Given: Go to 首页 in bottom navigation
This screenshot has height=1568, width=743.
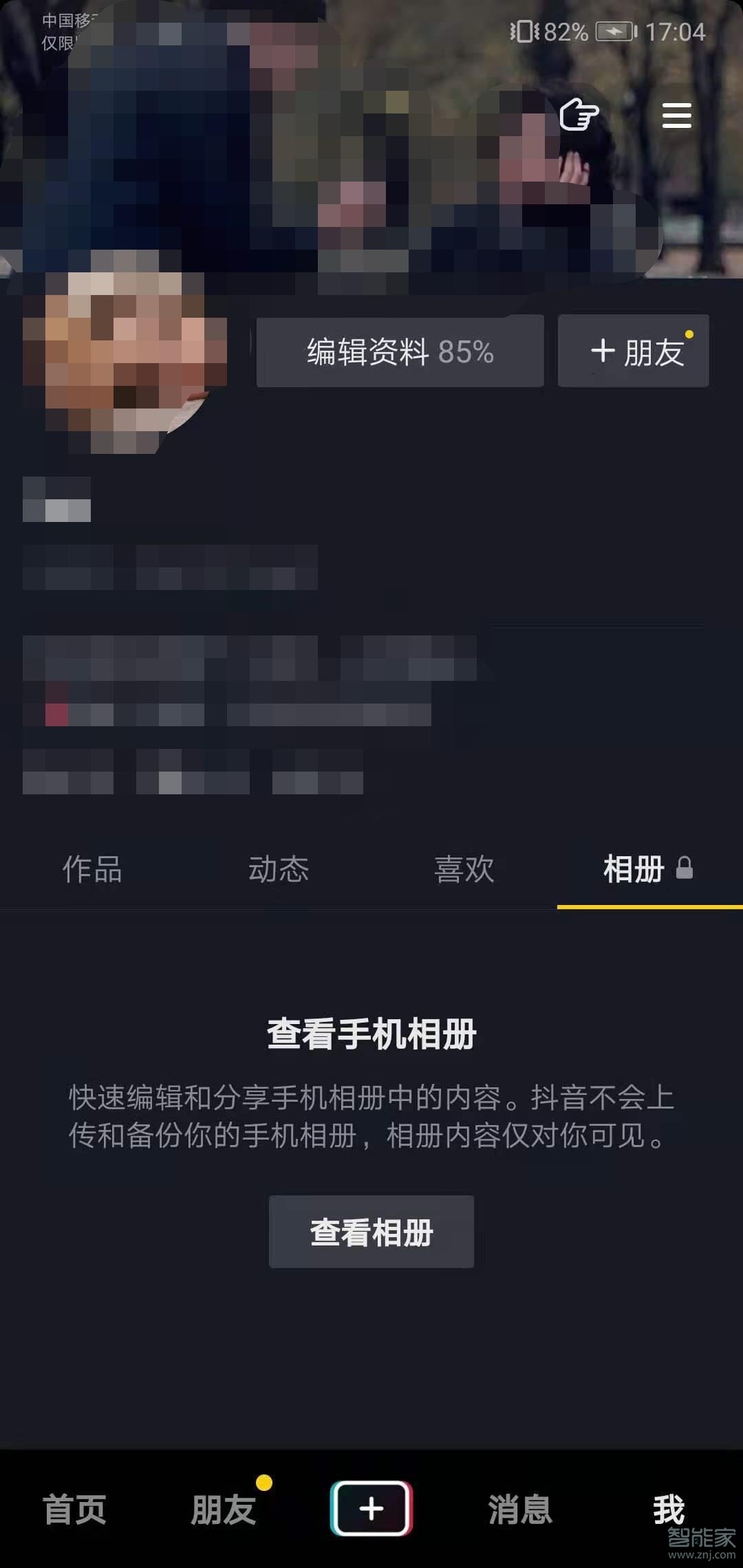Looking at the screenshot, I should [x=74, y=1510].
